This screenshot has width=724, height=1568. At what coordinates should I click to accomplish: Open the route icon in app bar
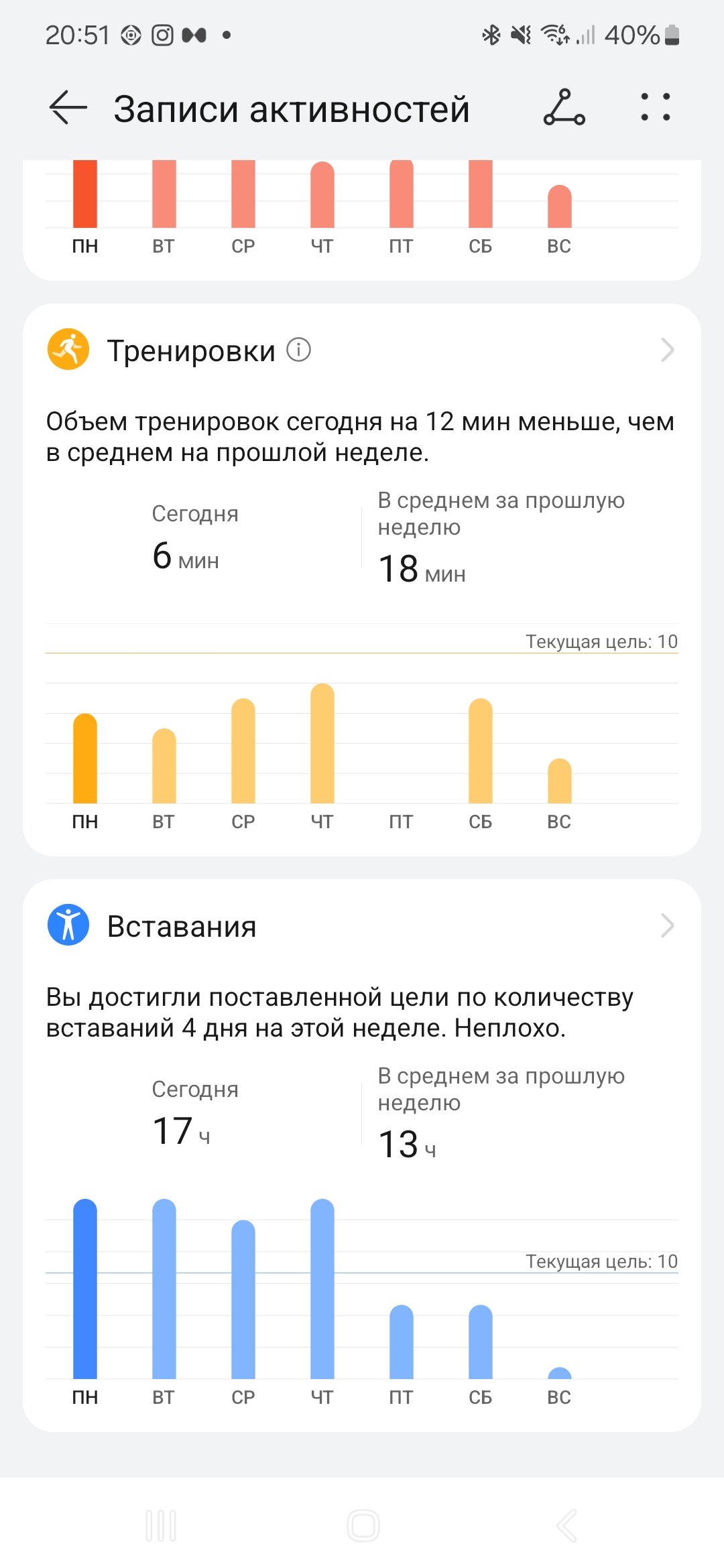pyautogui.click(x=564, y=107)
